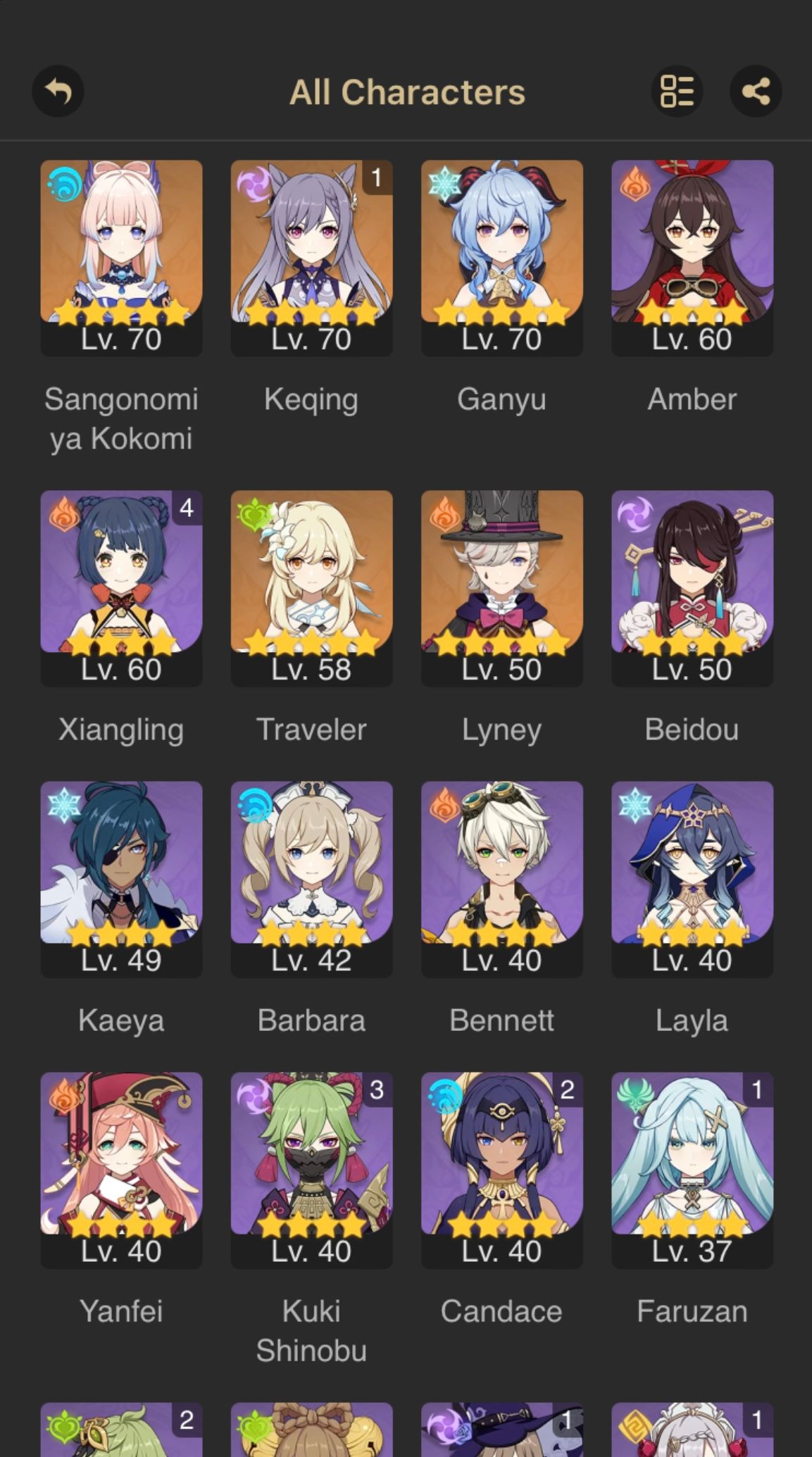The height and width of the screenshot is (1457, 812).
Task: Click the Yanfei name label
Action: 121,1311
